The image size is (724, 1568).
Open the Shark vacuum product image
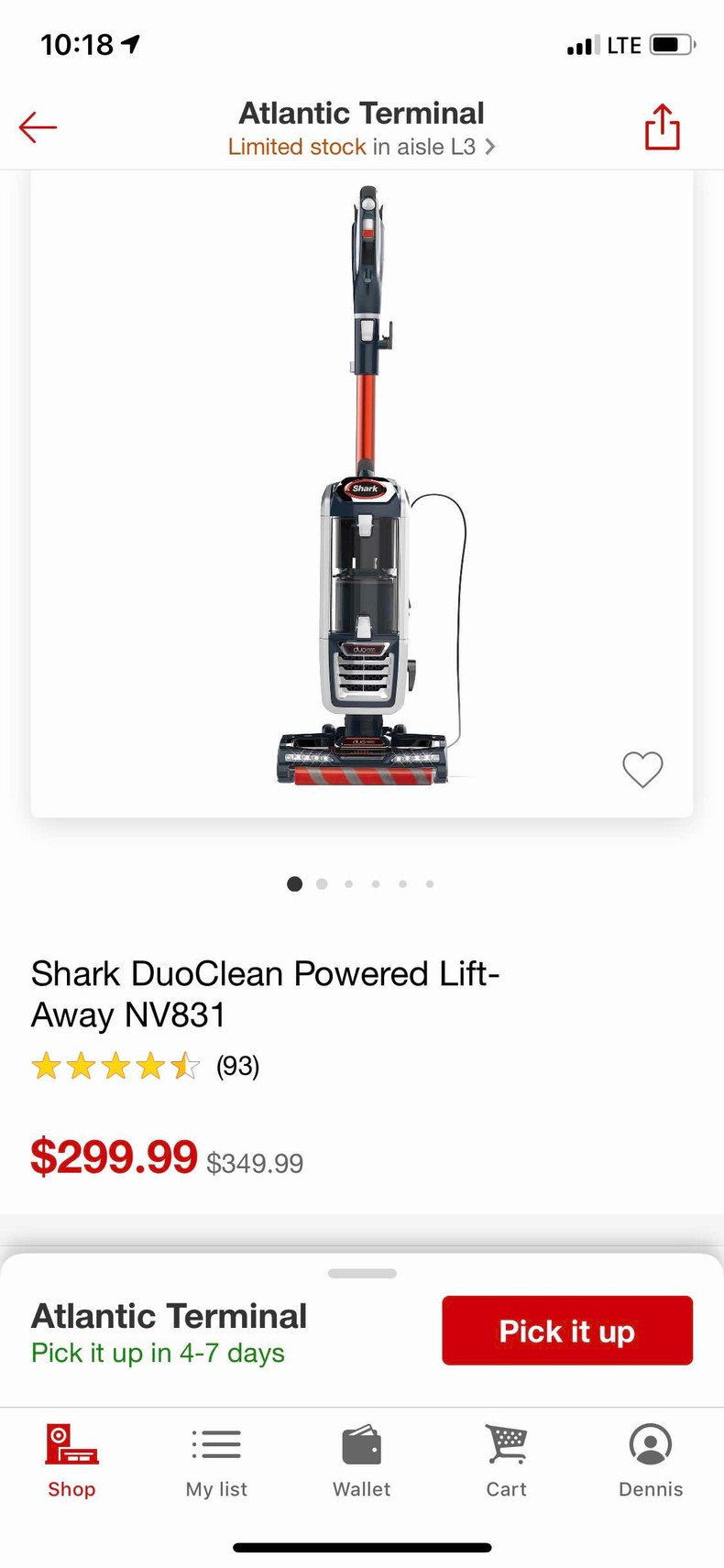[x=363, y=486]
